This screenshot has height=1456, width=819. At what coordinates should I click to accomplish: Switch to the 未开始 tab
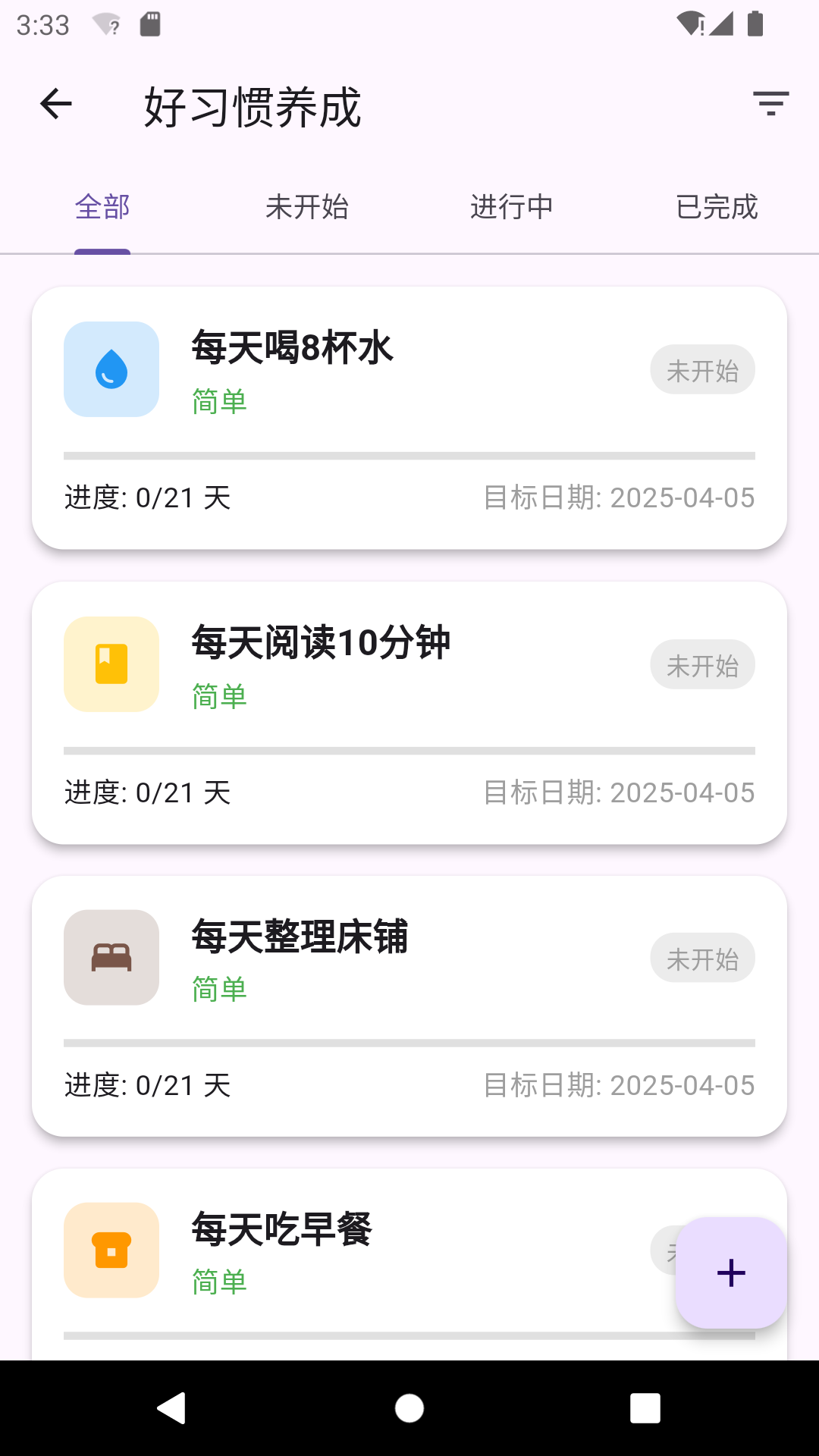[x=307, y=206]
